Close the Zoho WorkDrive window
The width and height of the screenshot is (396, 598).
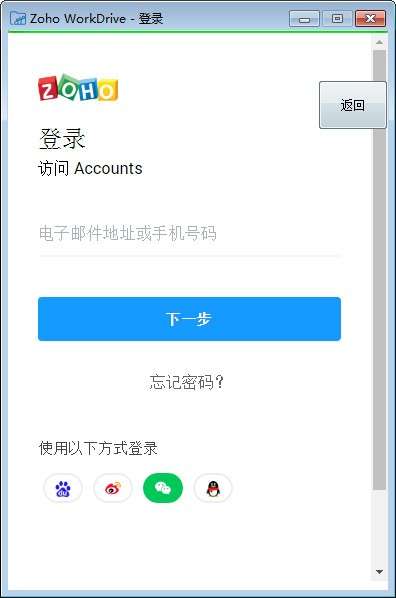370,18
